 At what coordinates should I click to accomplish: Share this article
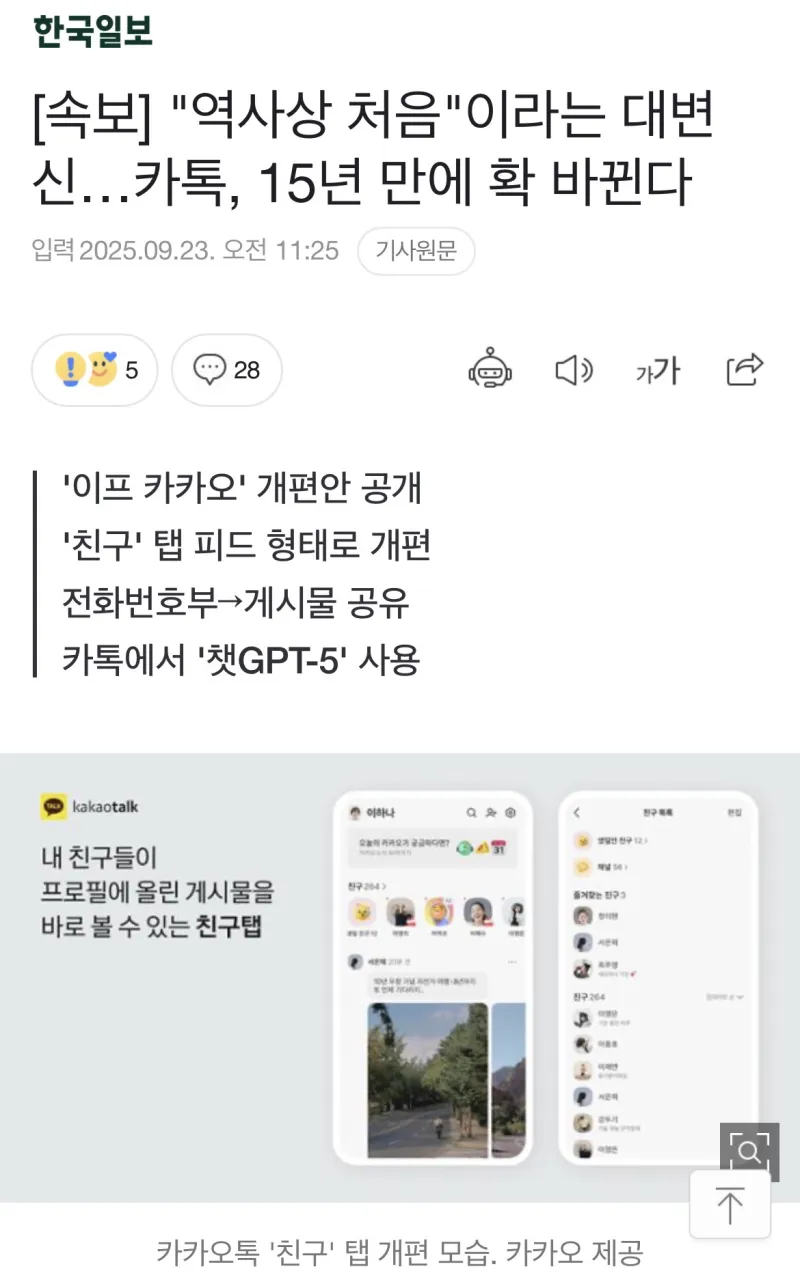pos(744,369)
